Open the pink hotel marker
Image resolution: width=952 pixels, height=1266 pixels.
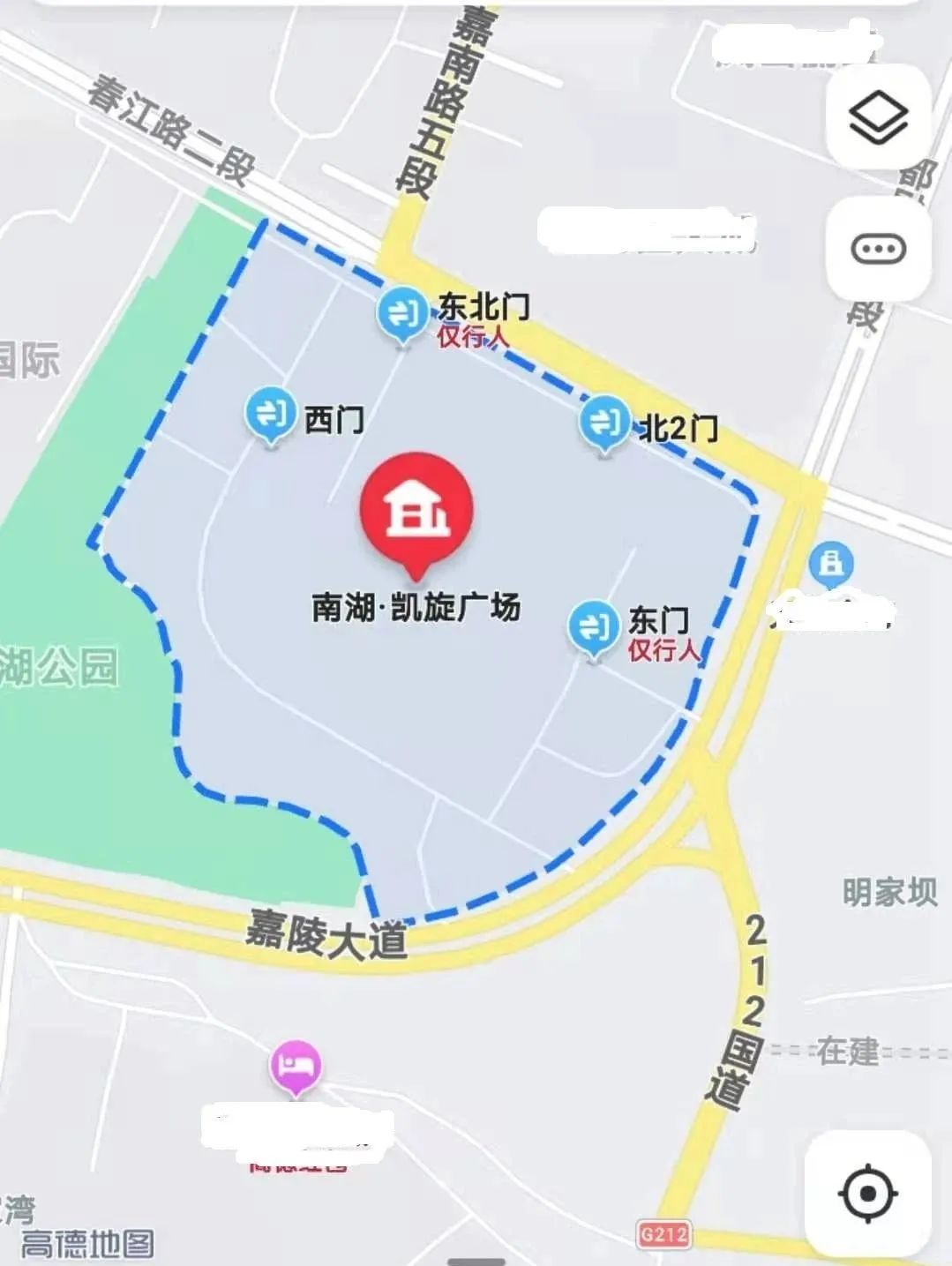coord(296,1066)
